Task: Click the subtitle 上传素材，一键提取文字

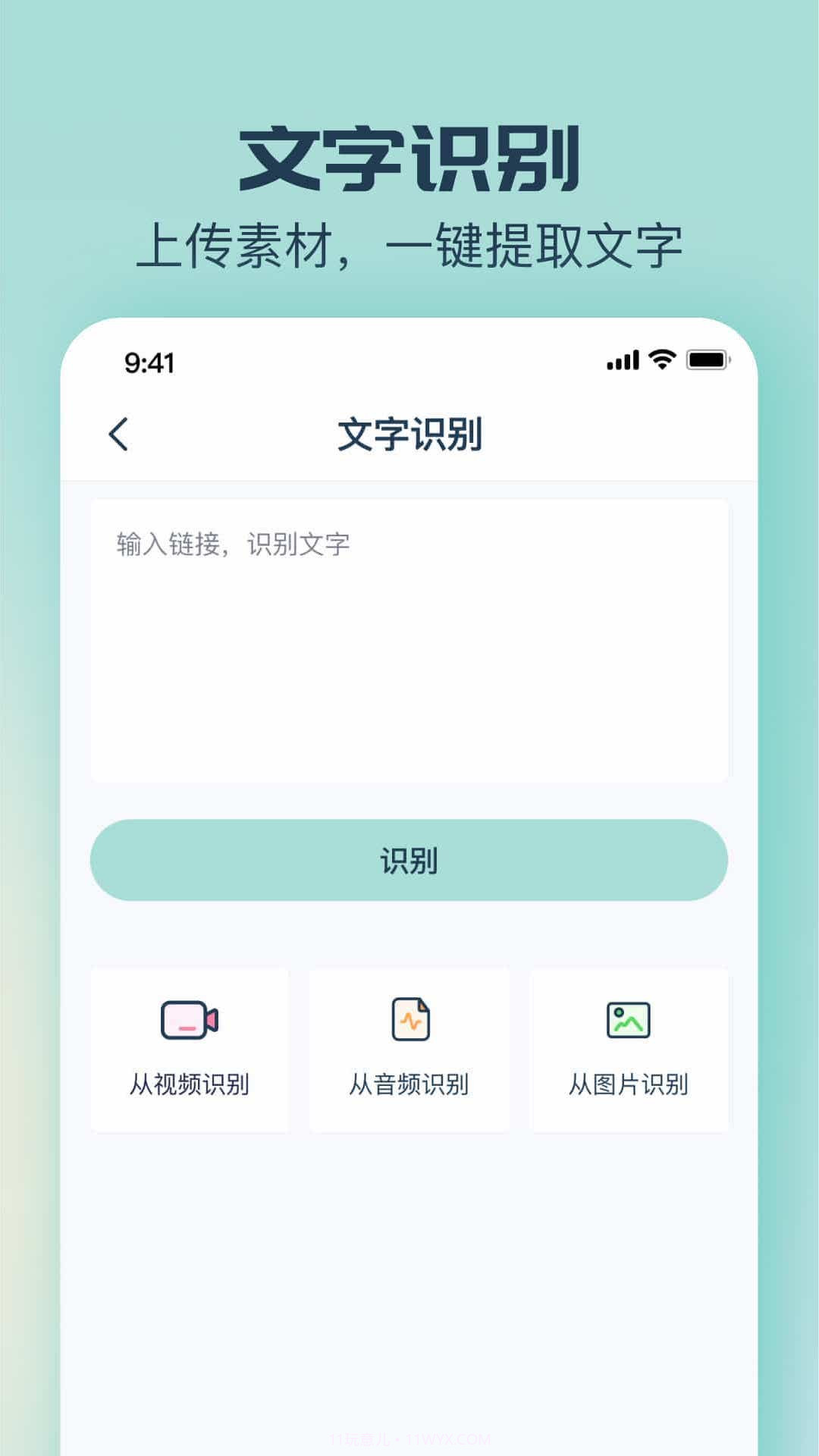Action: 409,243
